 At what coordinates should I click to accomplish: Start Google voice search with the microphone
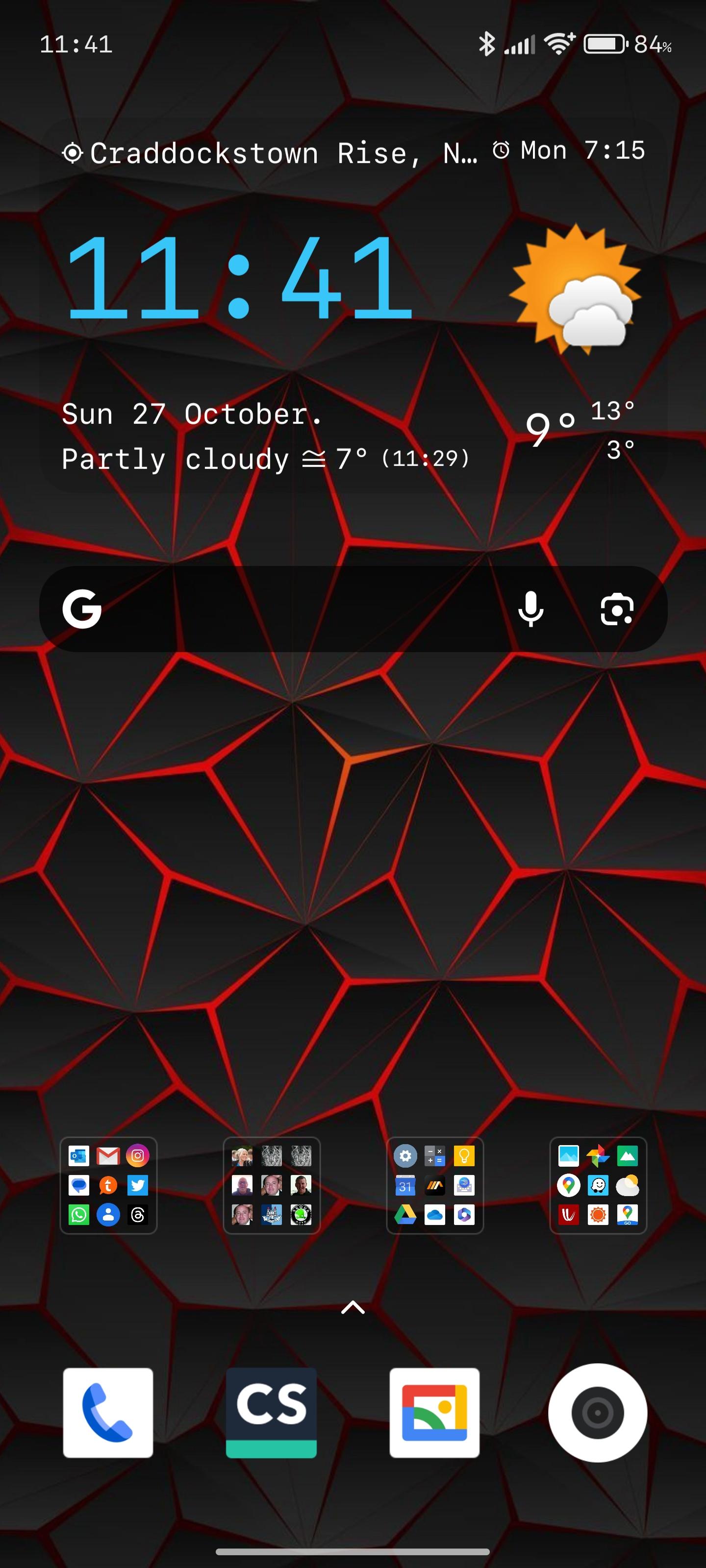tap(530, 609)
